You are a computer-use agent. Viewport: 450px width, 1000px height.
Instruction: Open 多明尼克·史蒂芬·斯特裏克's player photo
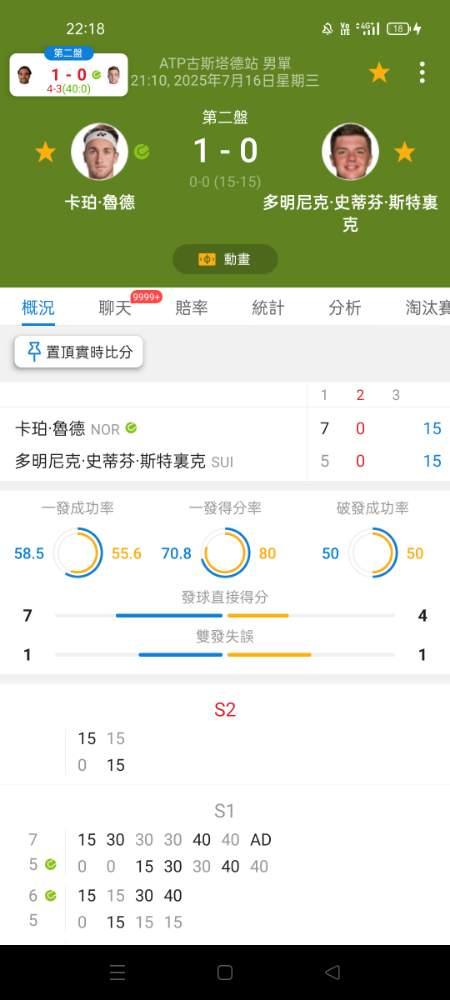click(351, 152)
